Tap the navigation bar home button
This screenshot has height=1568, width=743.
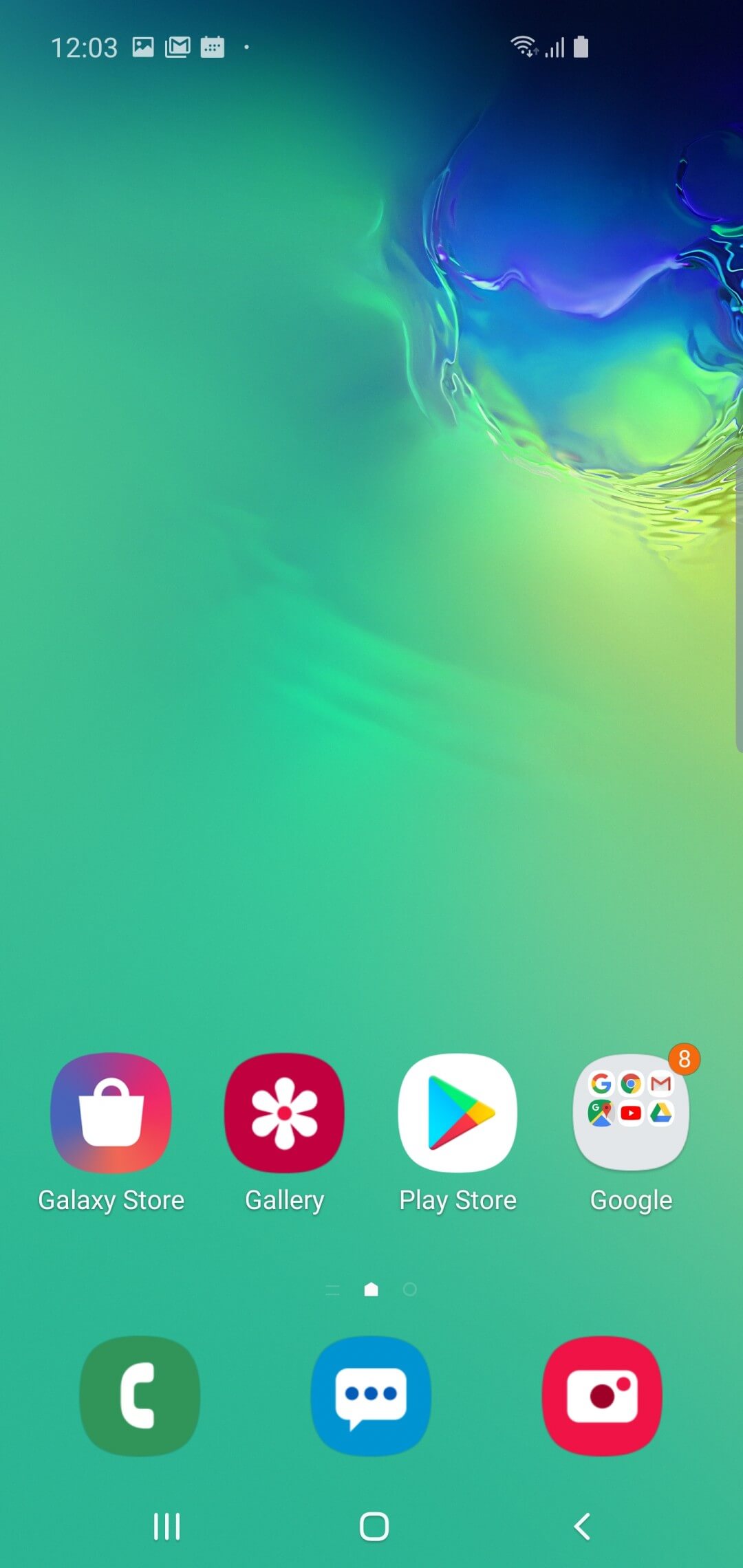click(x=374, y=1526)
